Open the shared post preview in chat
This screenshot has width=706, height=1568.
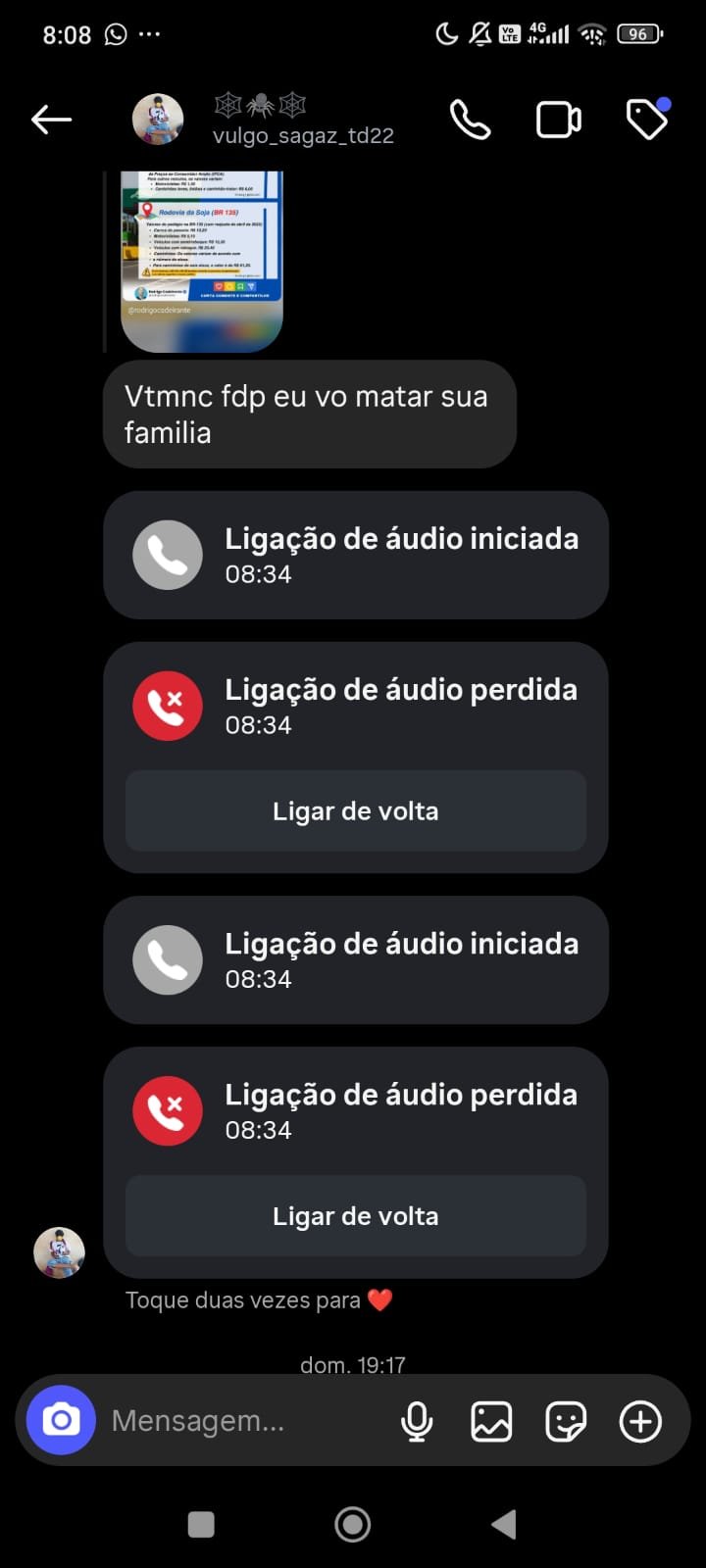point(201,261)
